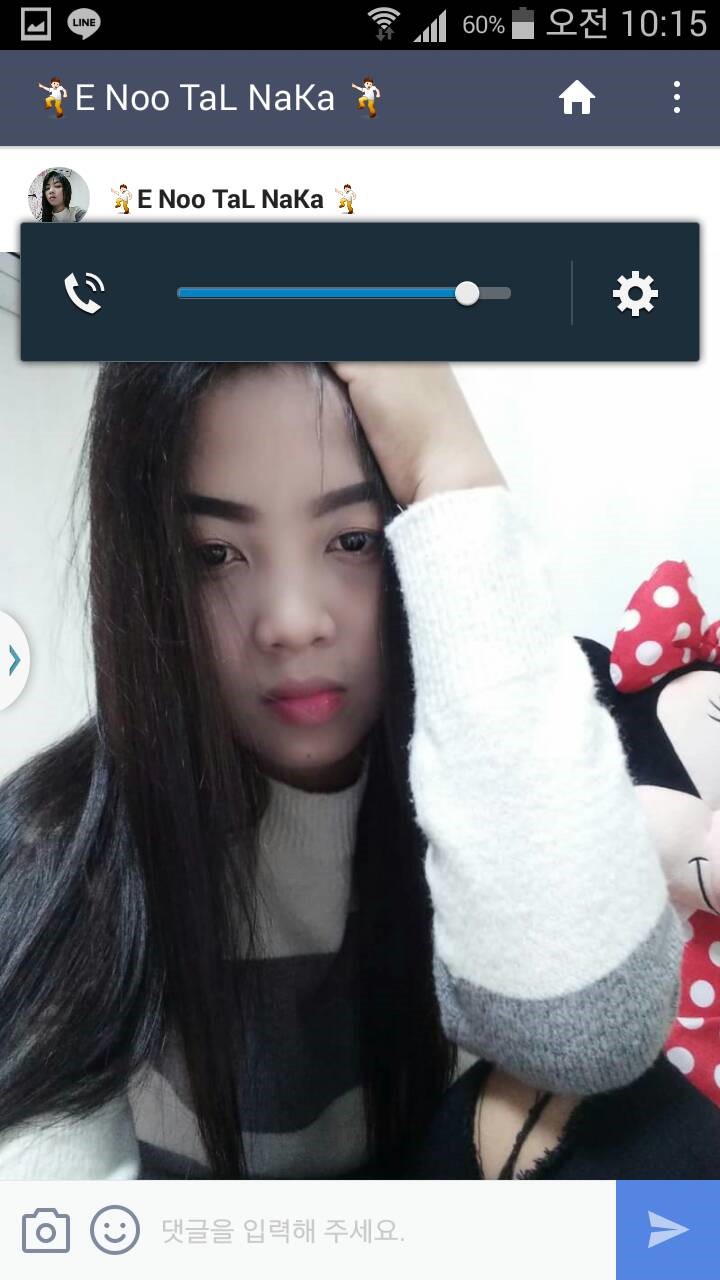Open the volume settings gear

635,293
